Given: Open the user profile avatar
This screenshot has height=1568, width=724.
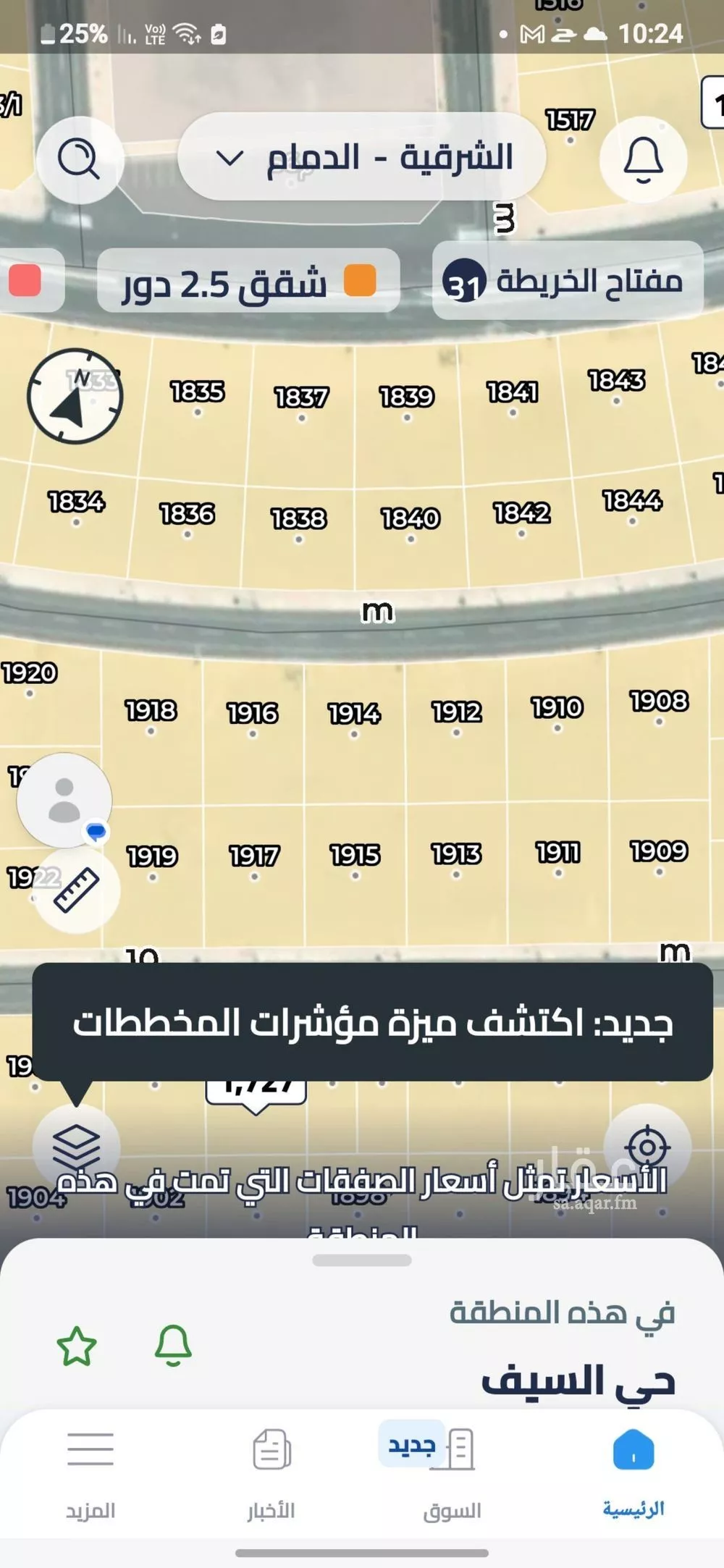Looking at the screenshot, I should click(64, 798).
